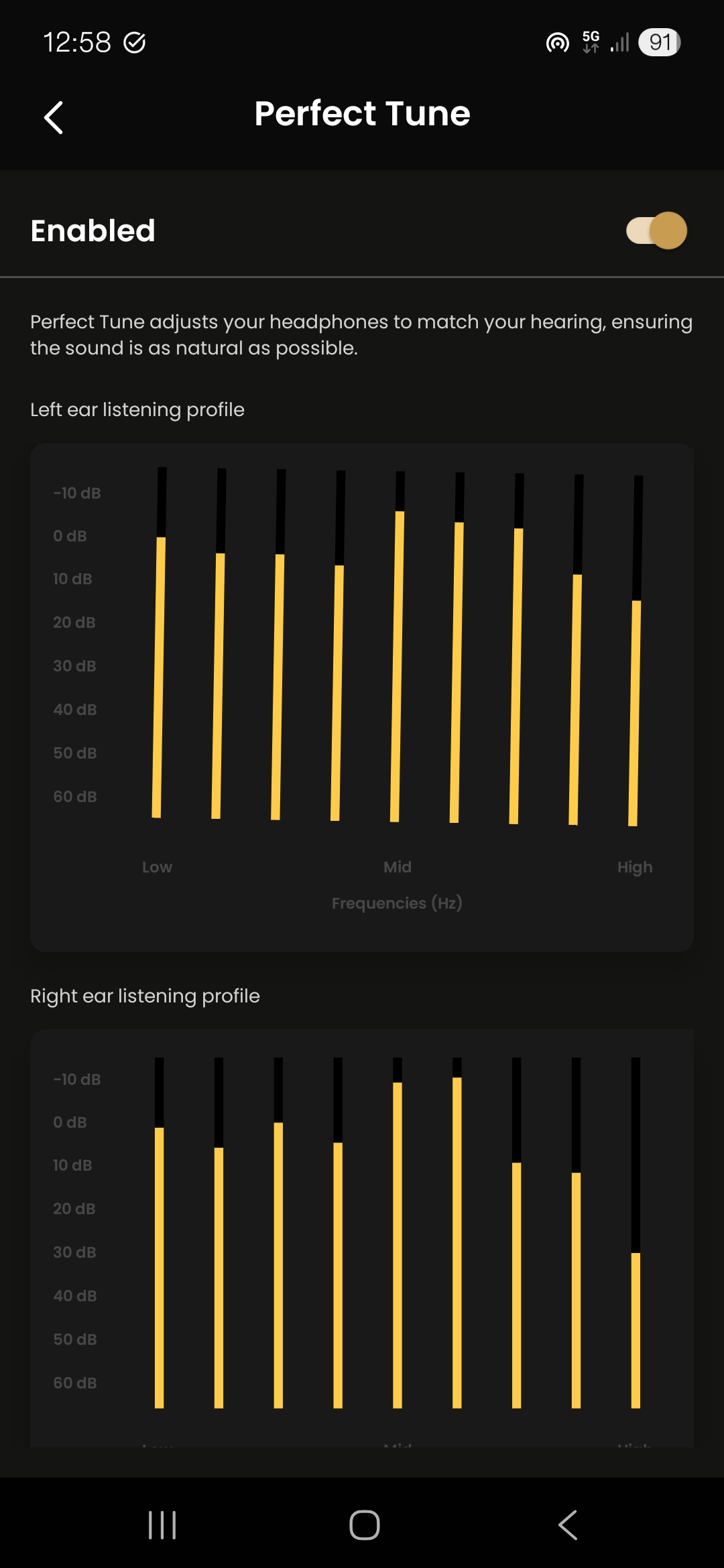
Task: Tap the system home button
Action: click(x=364, y=1525)
